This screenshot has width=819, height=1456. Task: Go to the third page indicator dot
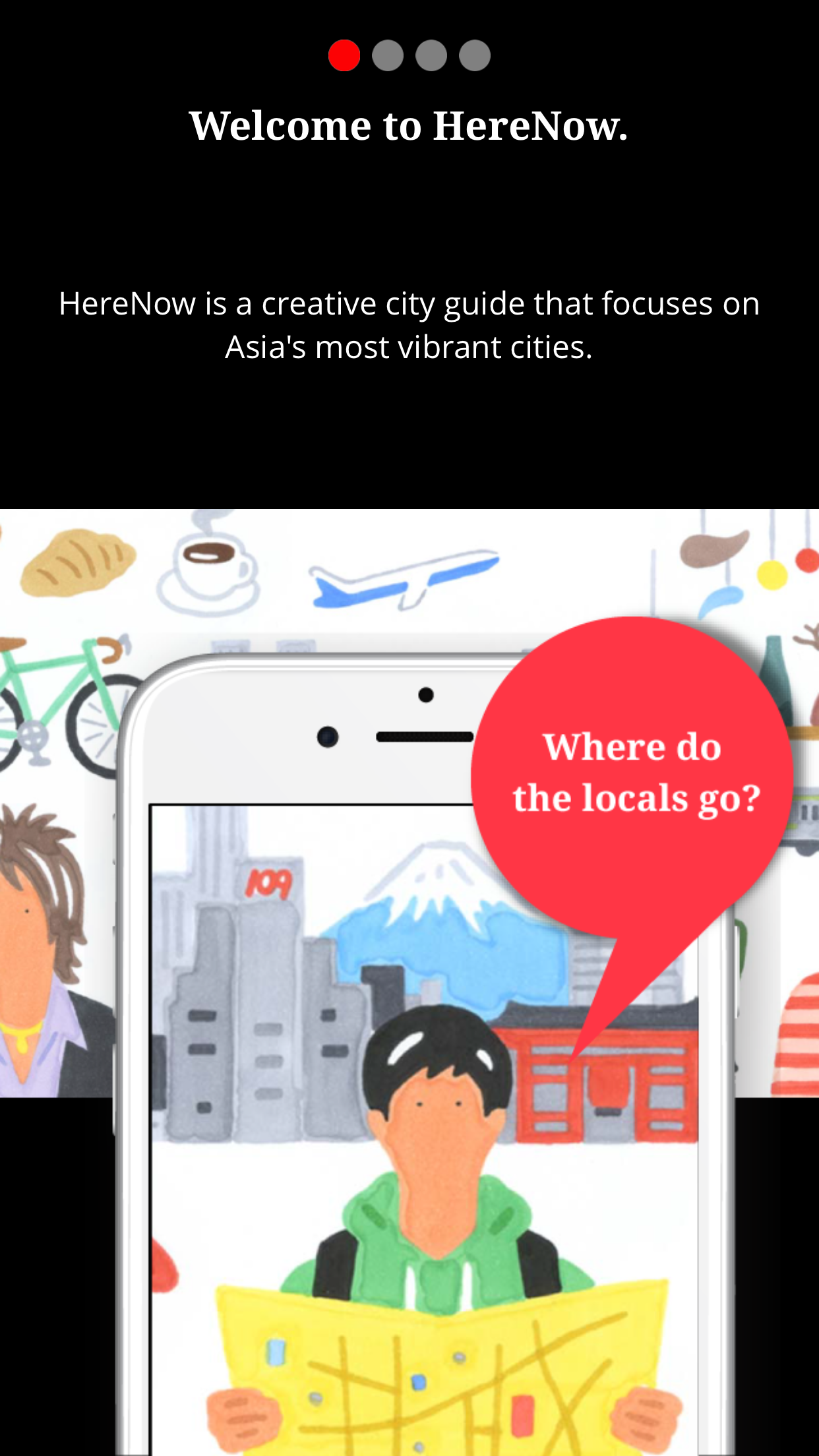431,55
